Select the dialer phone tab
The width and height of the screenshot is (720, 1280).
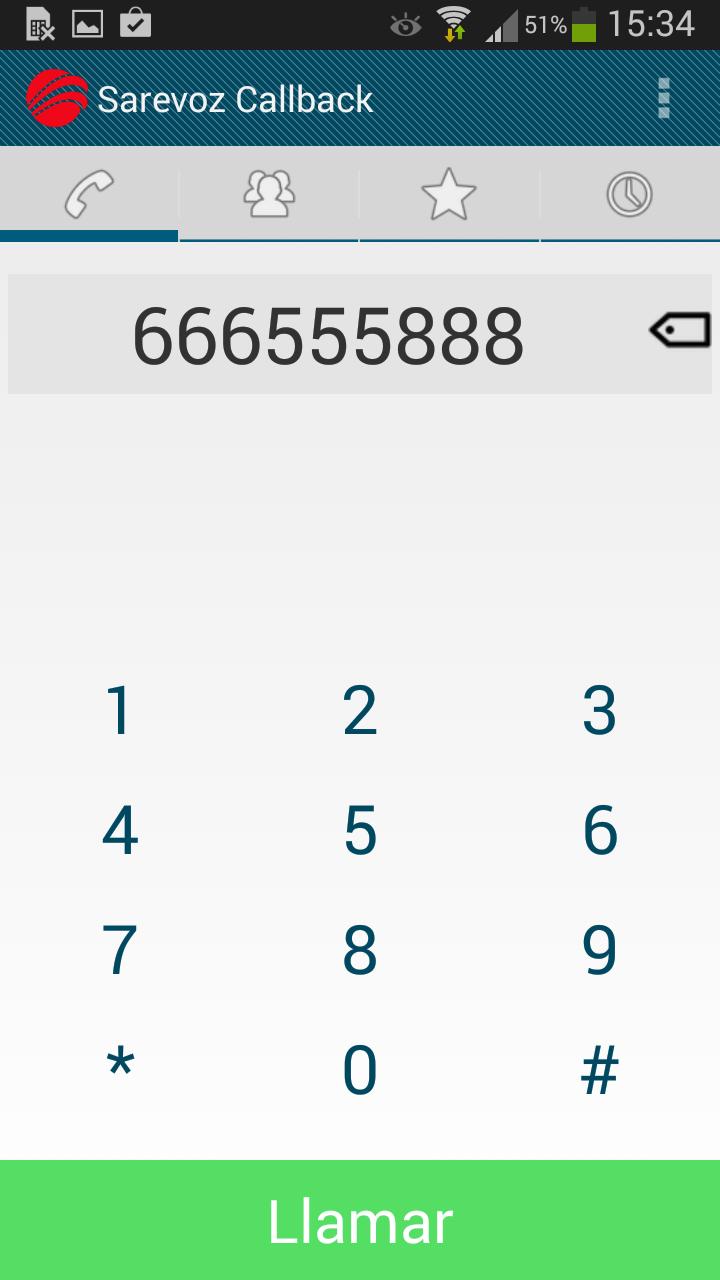point(89,194)
